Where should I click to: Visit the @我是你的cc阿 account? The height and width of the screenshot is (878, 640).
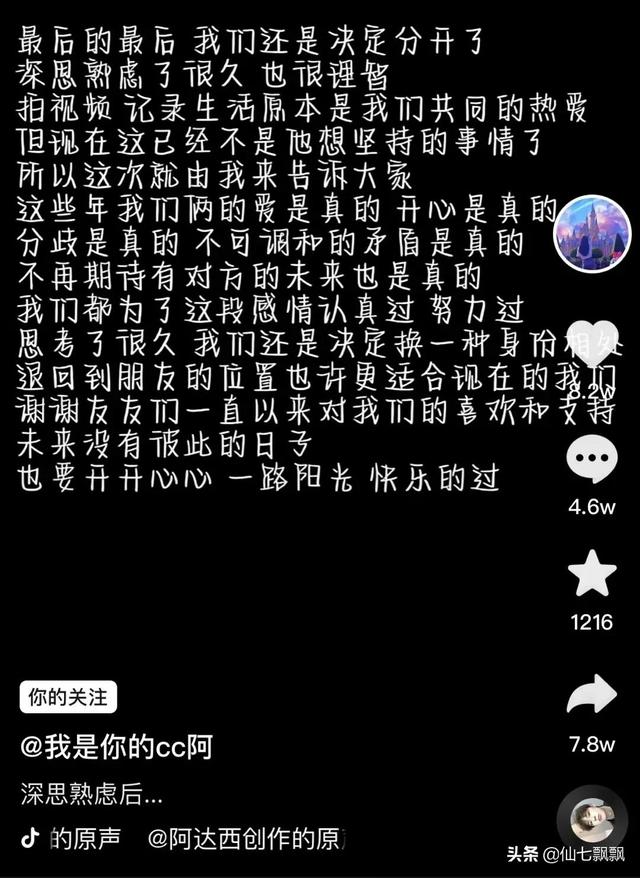click(x=116, y=746)
